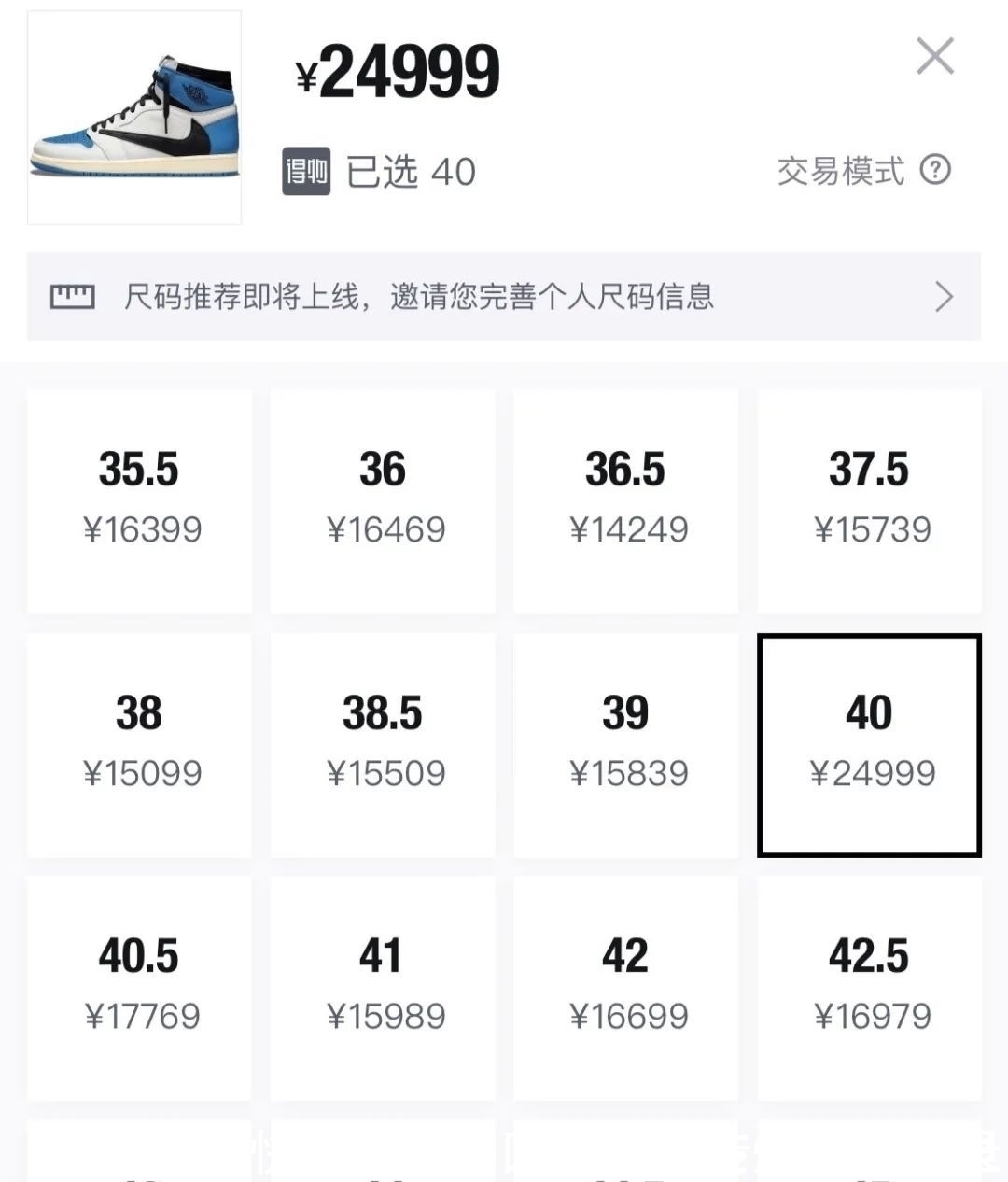Open the 尺码推荐 size info banner

coord(420,295)
